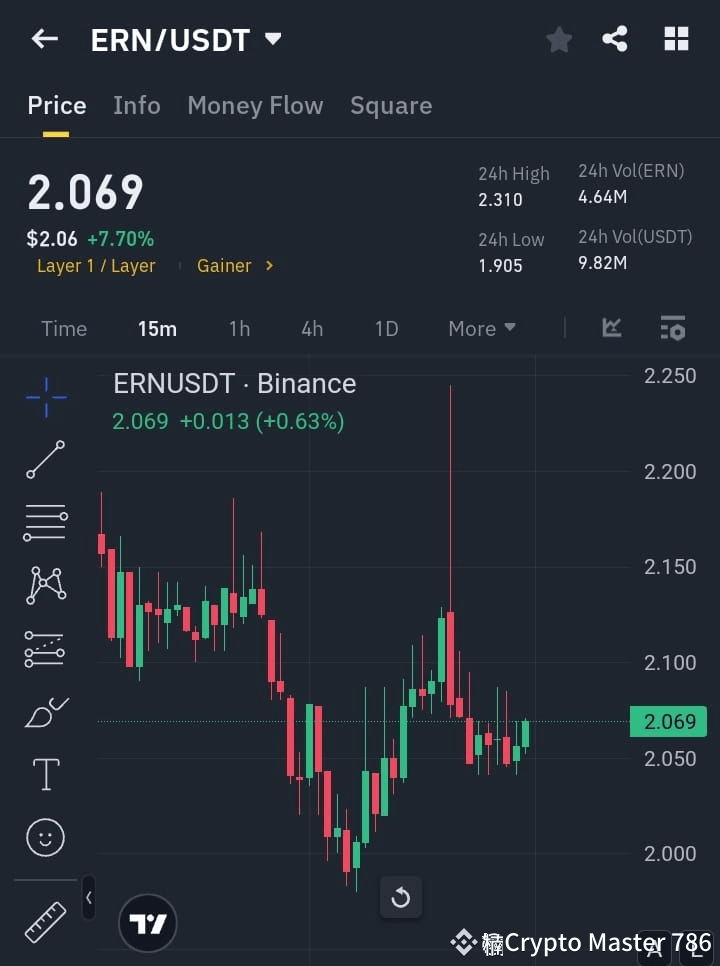Switch to the Money Flow tab
The width and height of the screenshot is (720, 966).
[255, 105]
